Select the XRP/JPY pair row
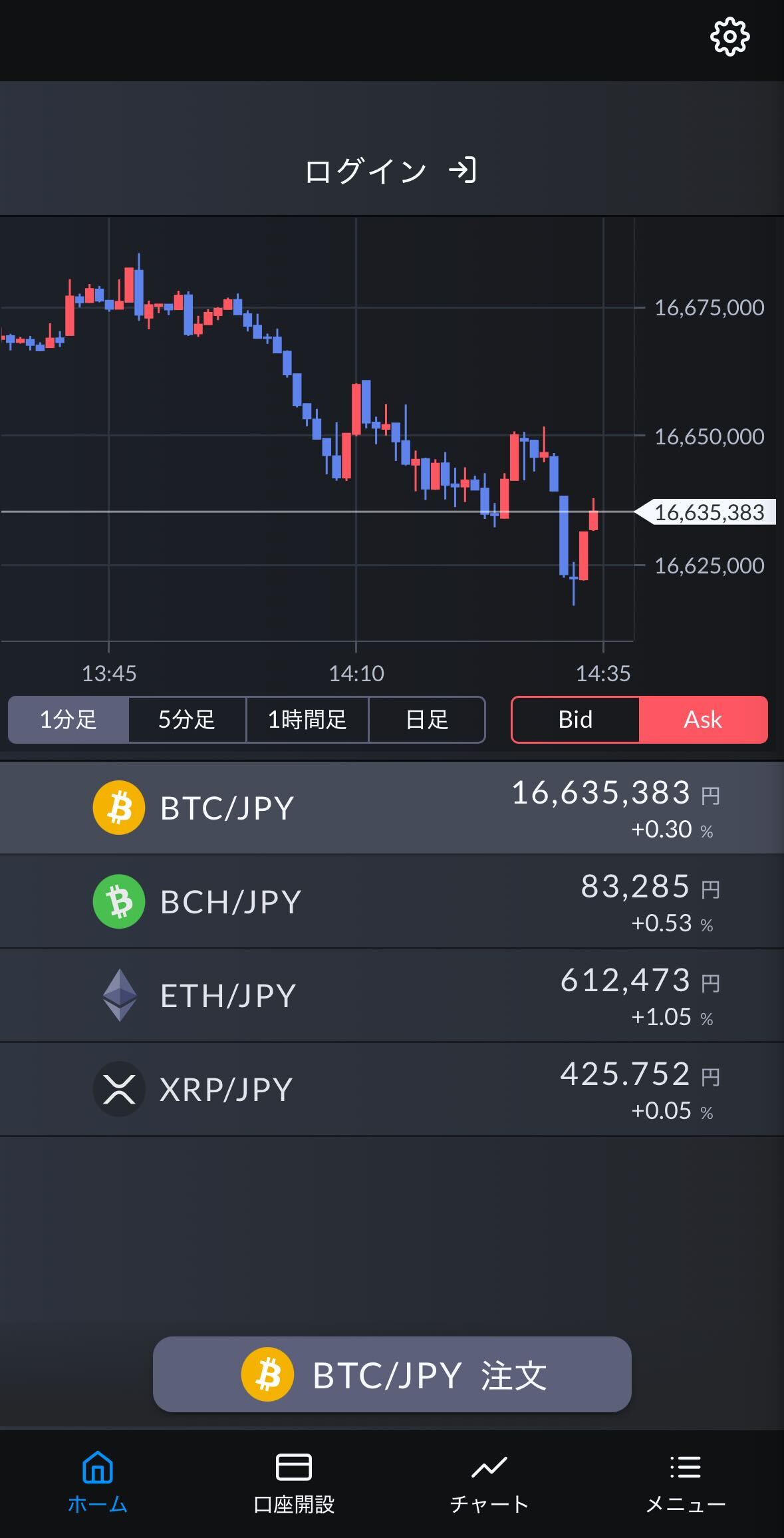The width and height of the screenshot is (784, 1538). [x=392, y=1089]
